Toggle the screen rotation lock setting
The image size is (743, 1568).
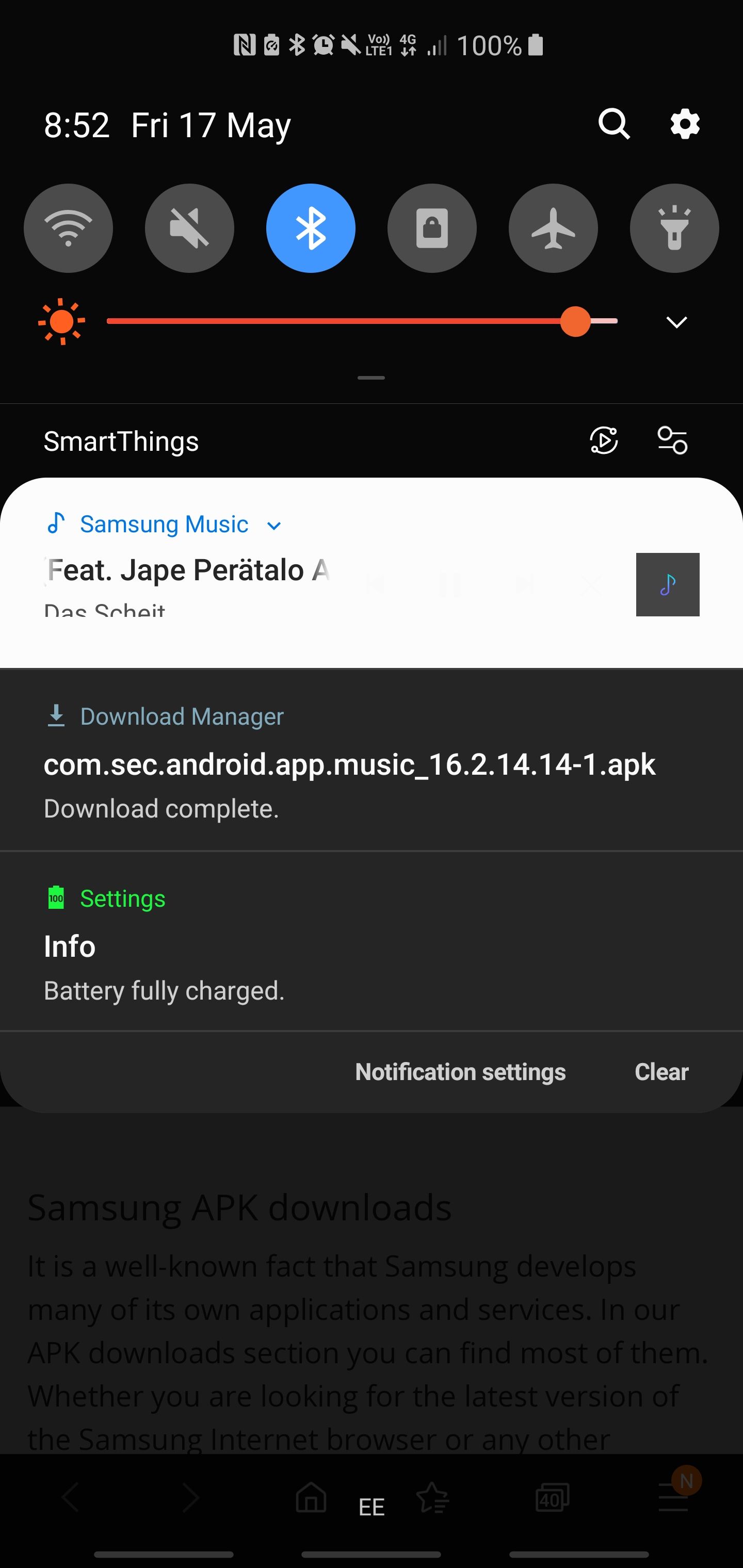(x=432, y=228)
